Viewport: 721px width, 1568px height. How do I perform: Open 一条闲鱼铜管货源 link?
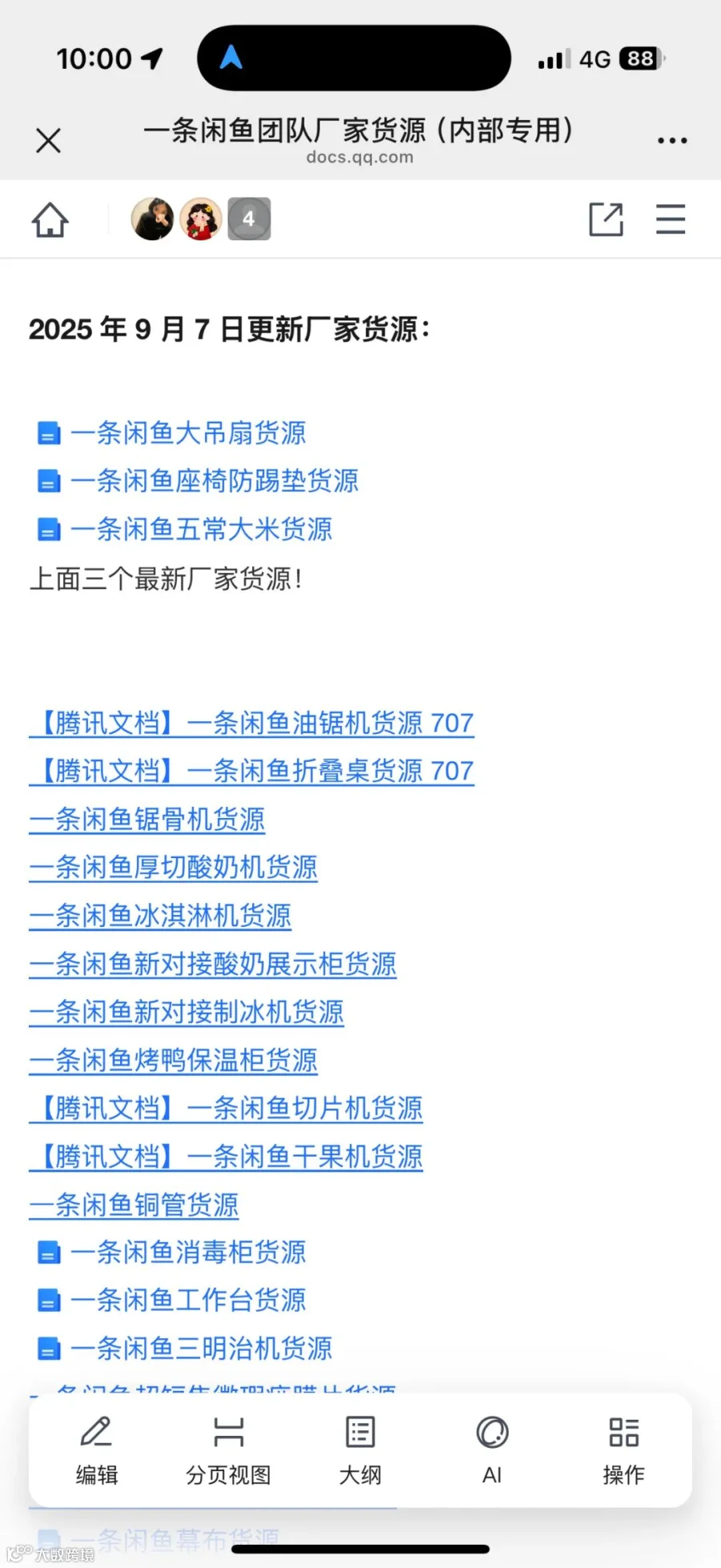(134, 1204)
